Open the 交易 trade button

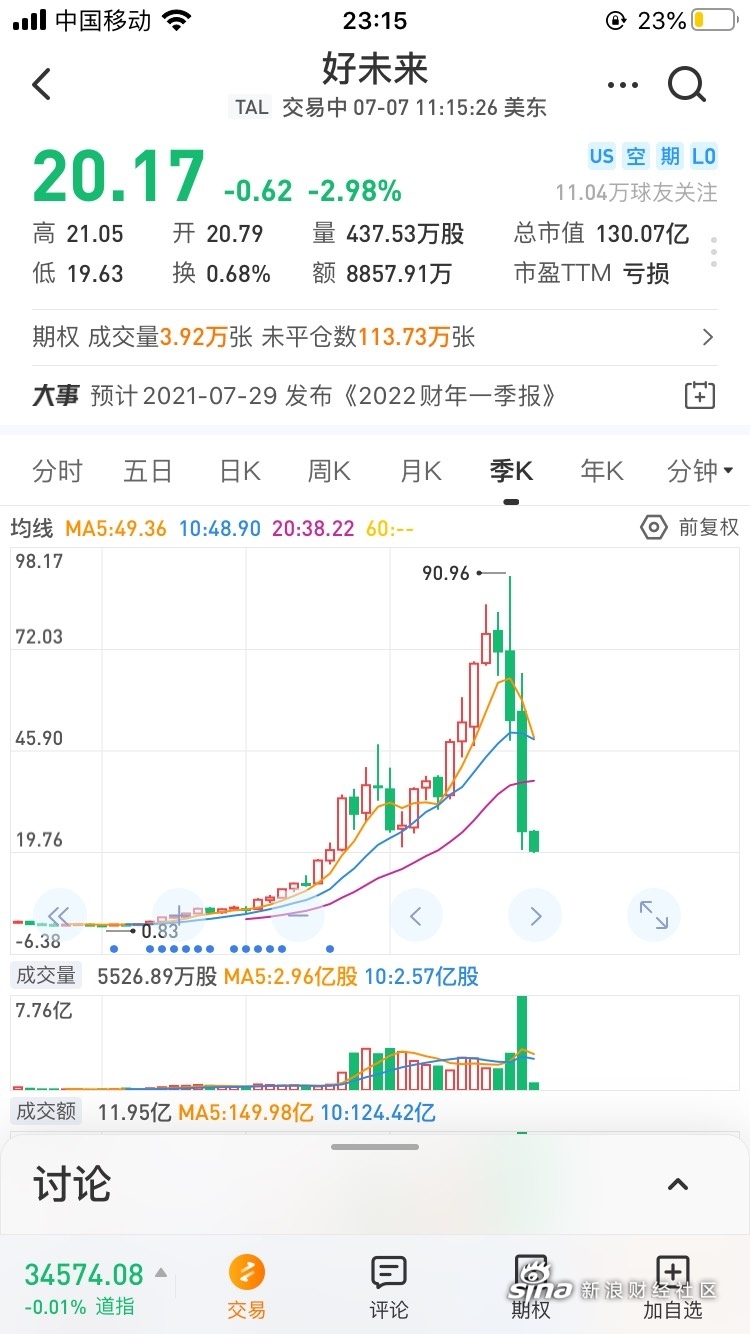point(247,1288)
